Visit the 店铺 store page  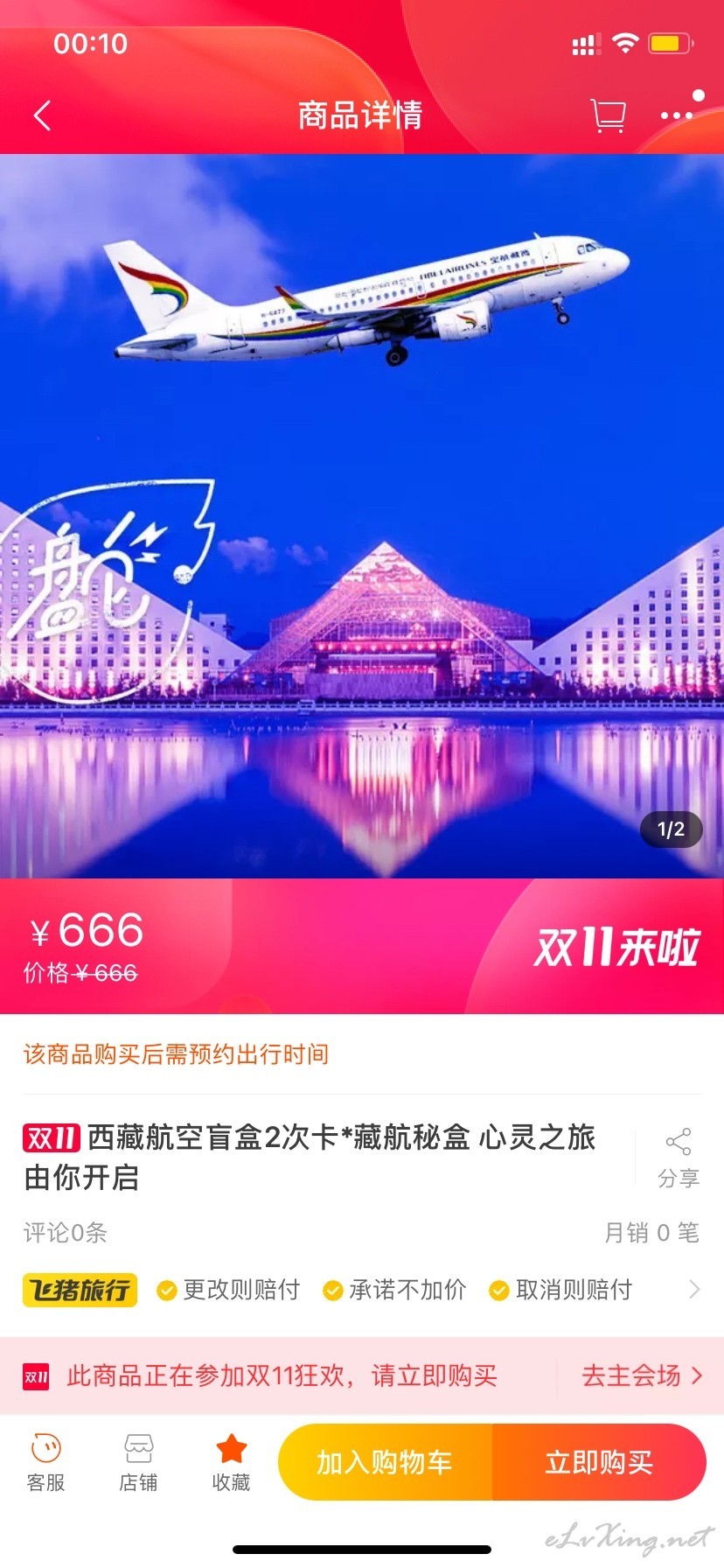(138, 1463)
